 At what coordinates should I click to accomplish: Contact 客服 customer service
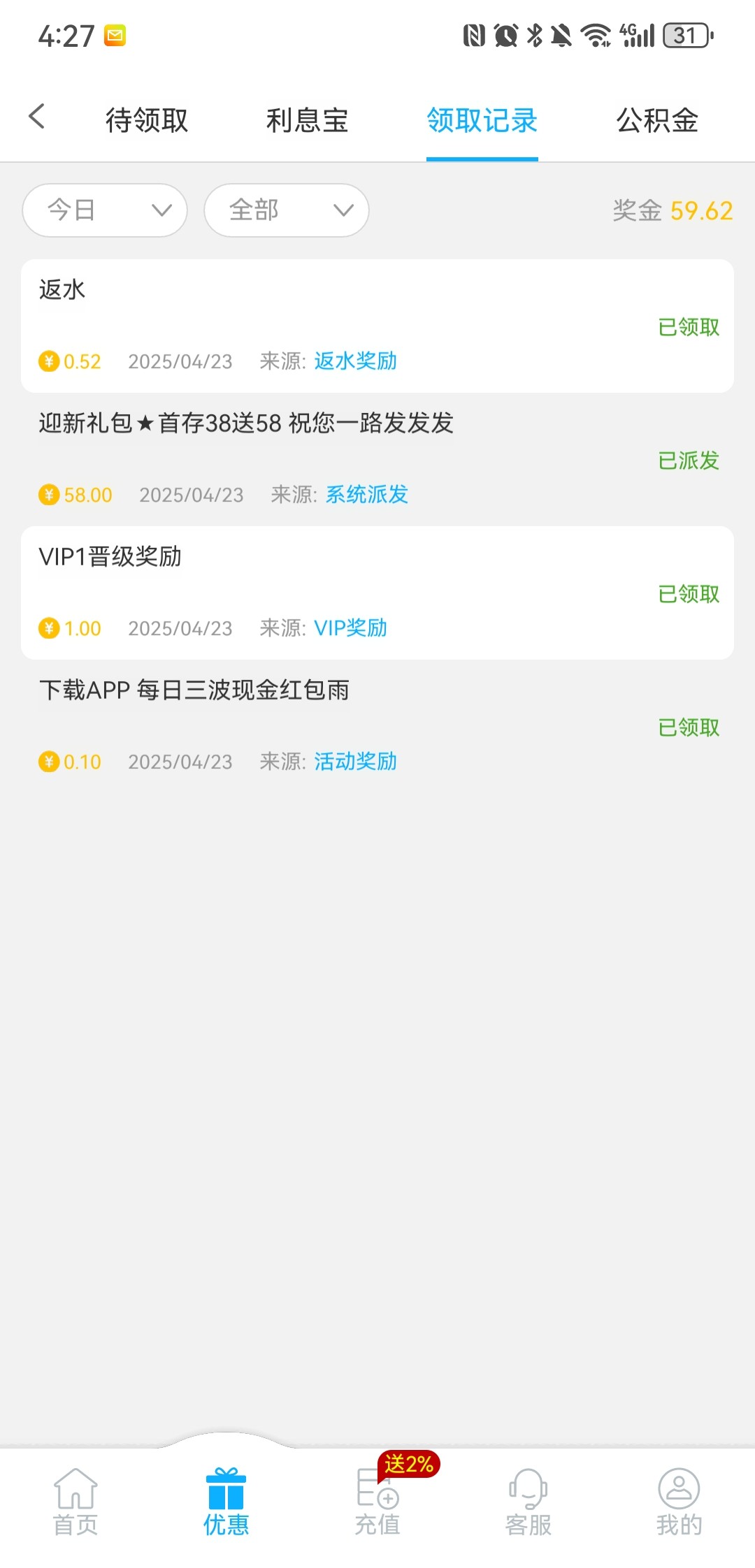[x=528, y=1502]
